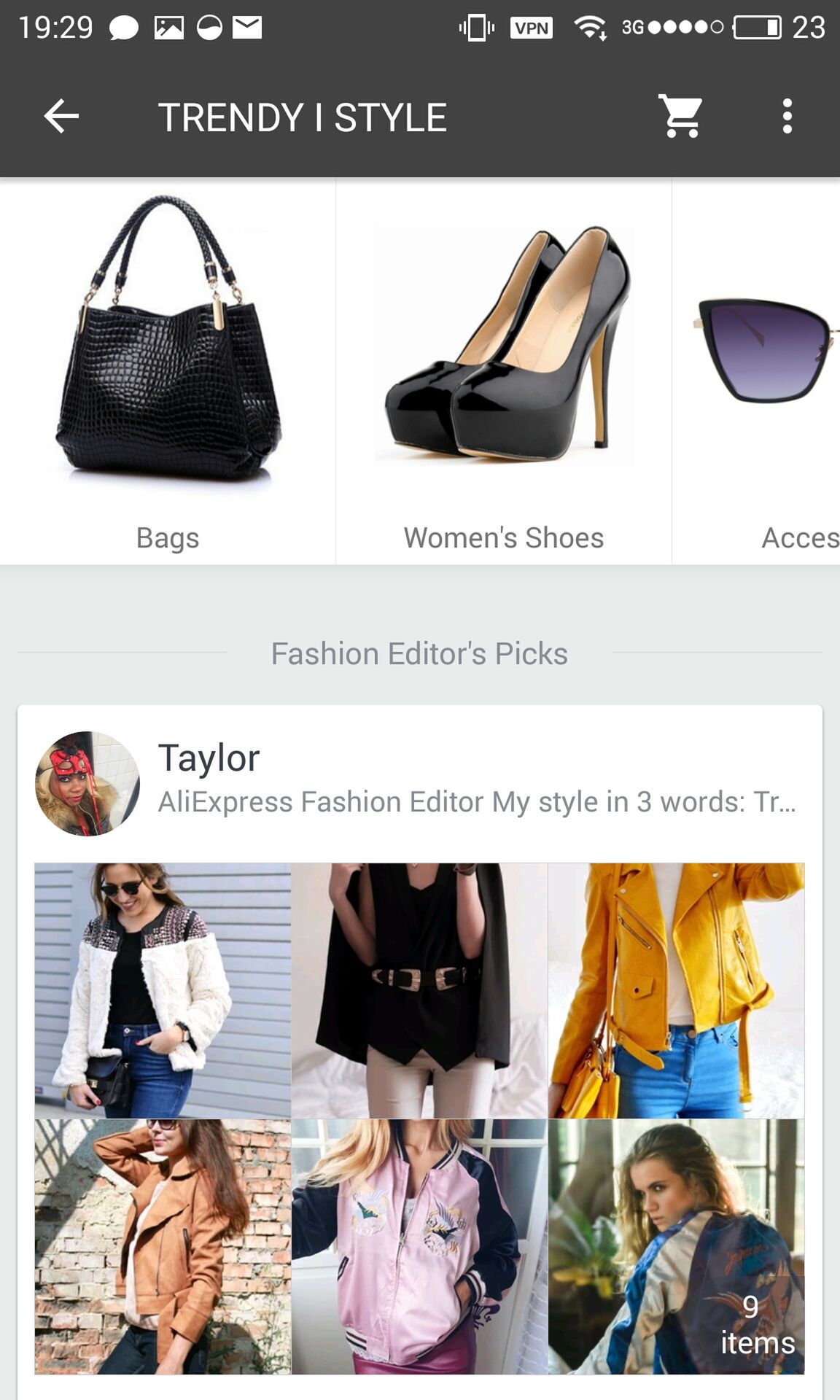View the pink bomber jacket photo
This screenshot has height=1400, width=840.
[419, 1247]
